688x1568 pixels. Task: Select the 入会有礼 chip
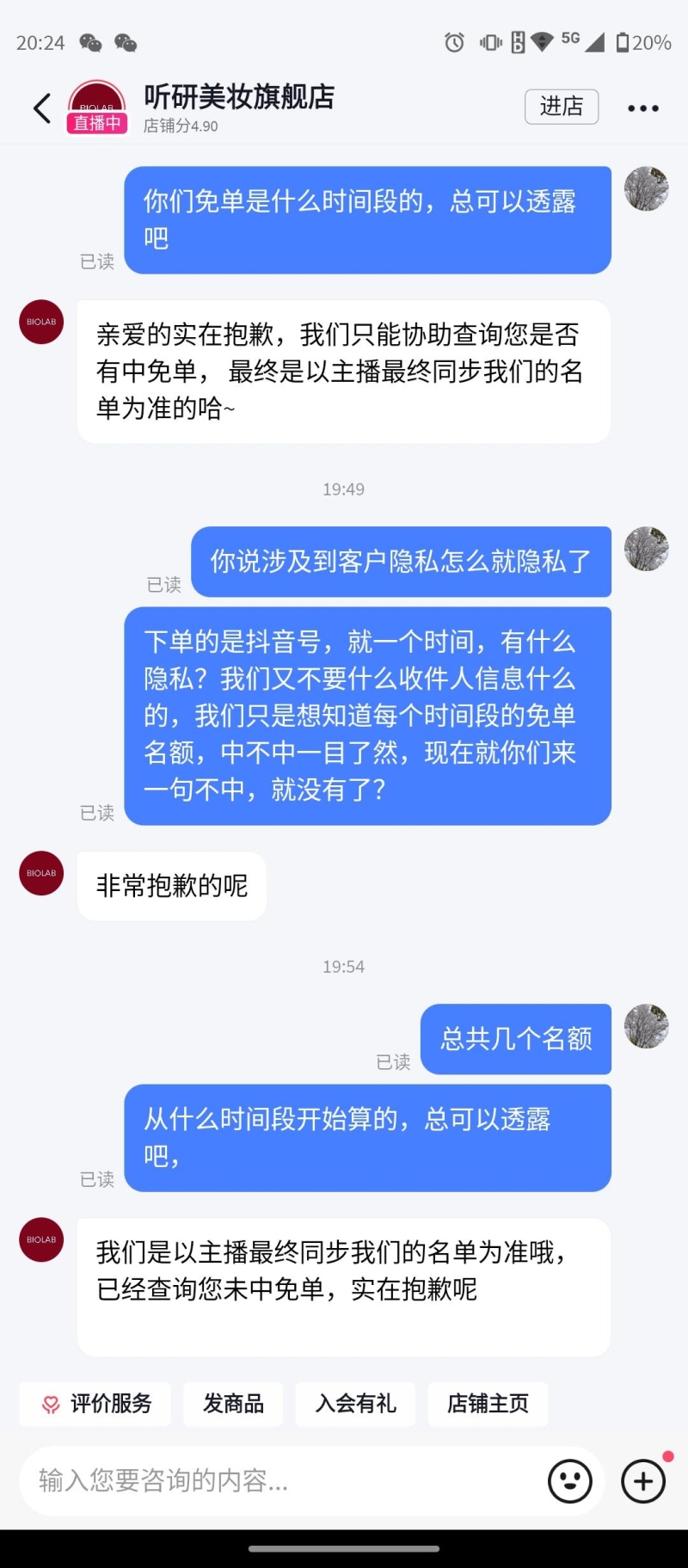(x=355, y=1405)
